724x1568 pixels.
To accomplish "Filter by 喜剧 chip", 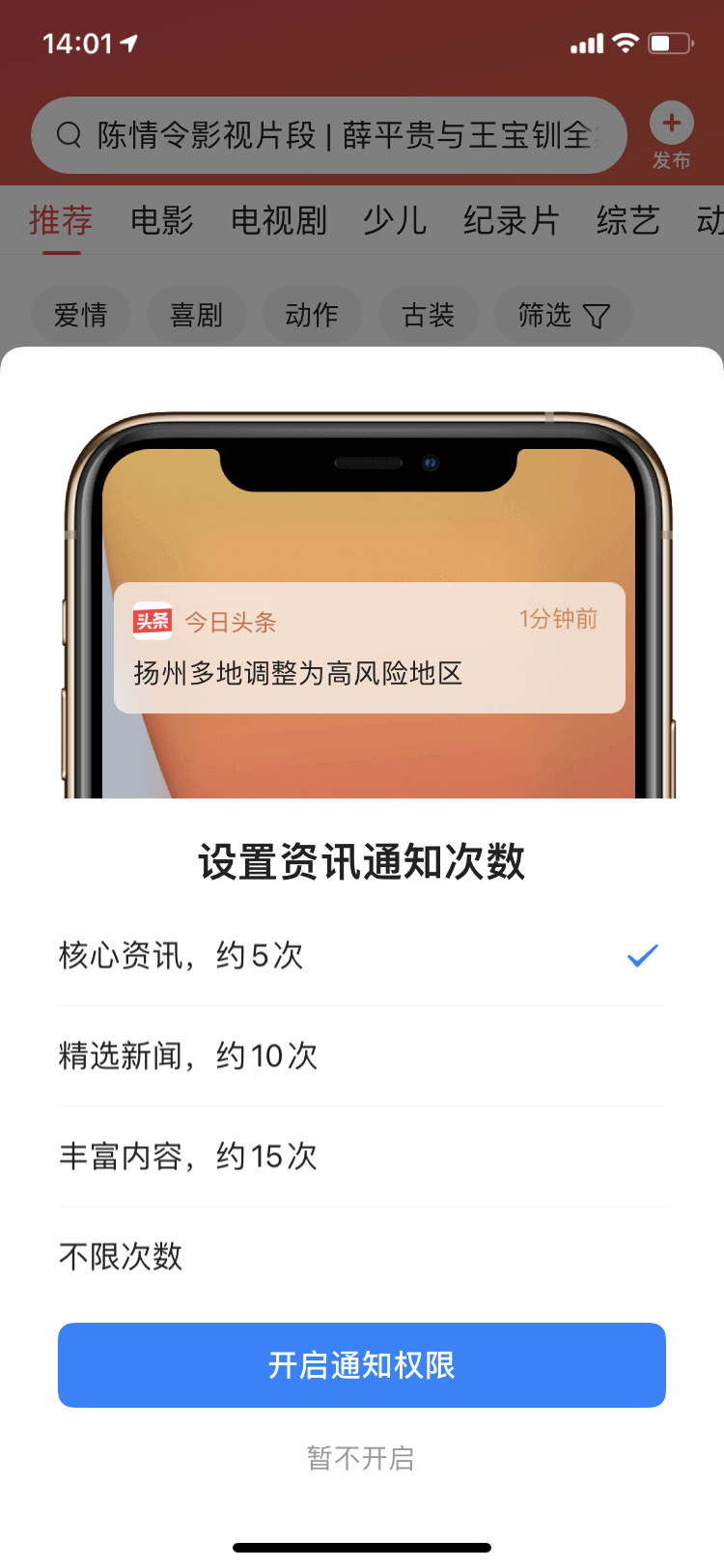I will [197, 315].
